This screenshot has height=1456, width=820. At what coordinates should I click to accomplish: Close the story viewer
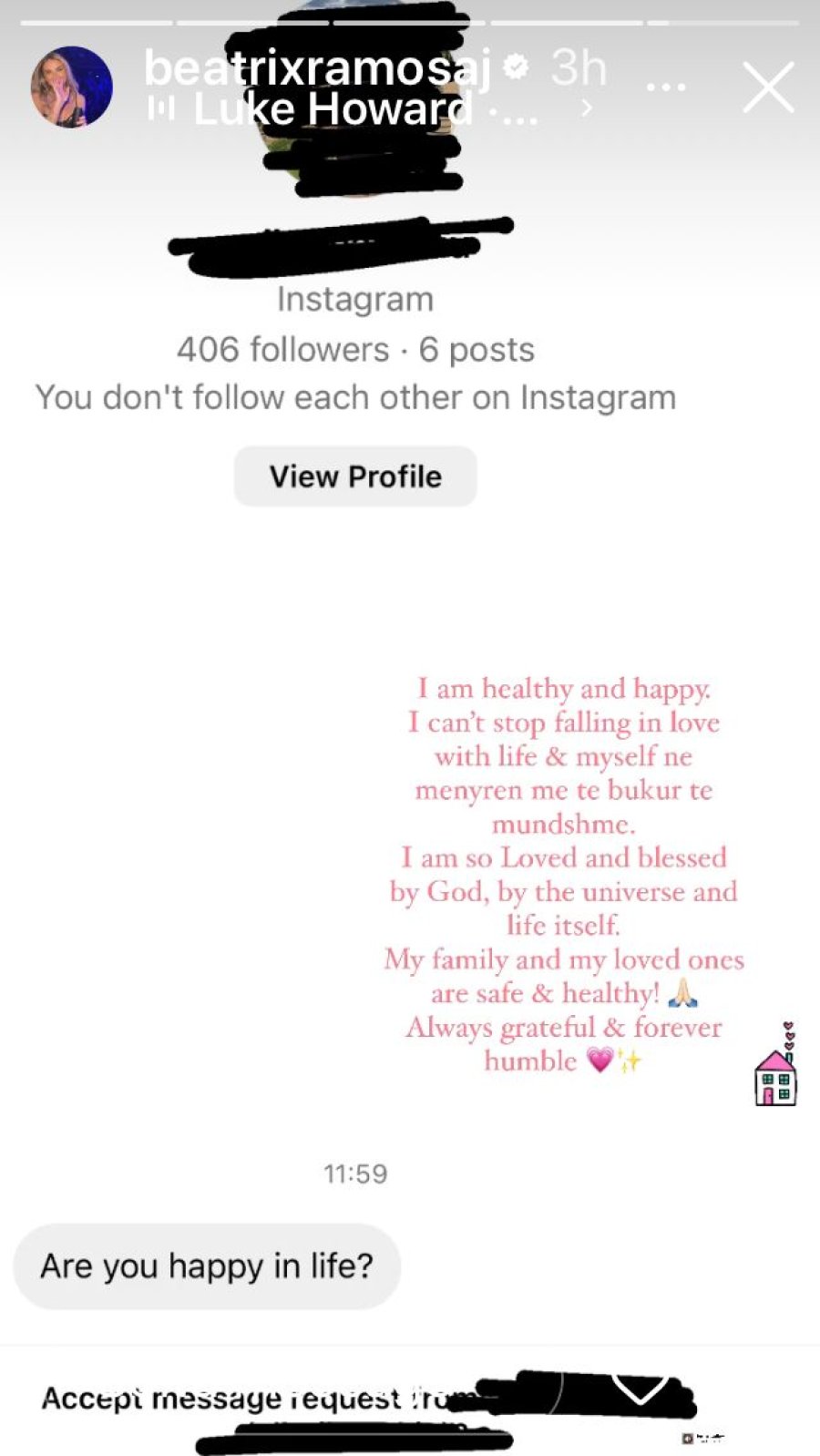click(x=768, y=87)
